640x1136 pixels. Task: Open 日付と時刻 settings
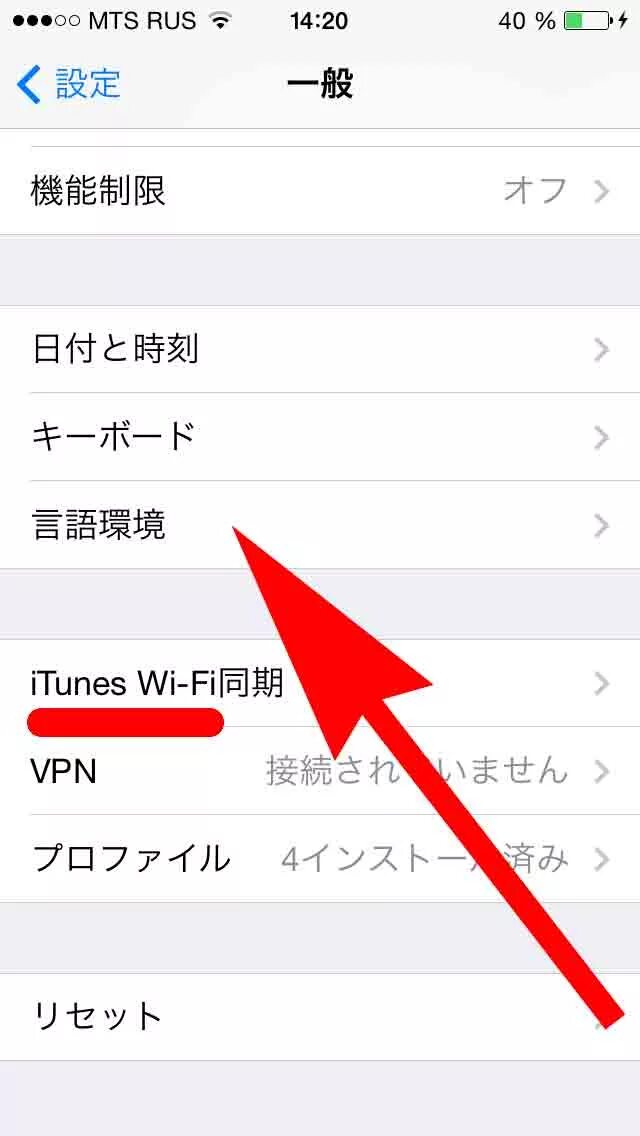tap(320, 350)
